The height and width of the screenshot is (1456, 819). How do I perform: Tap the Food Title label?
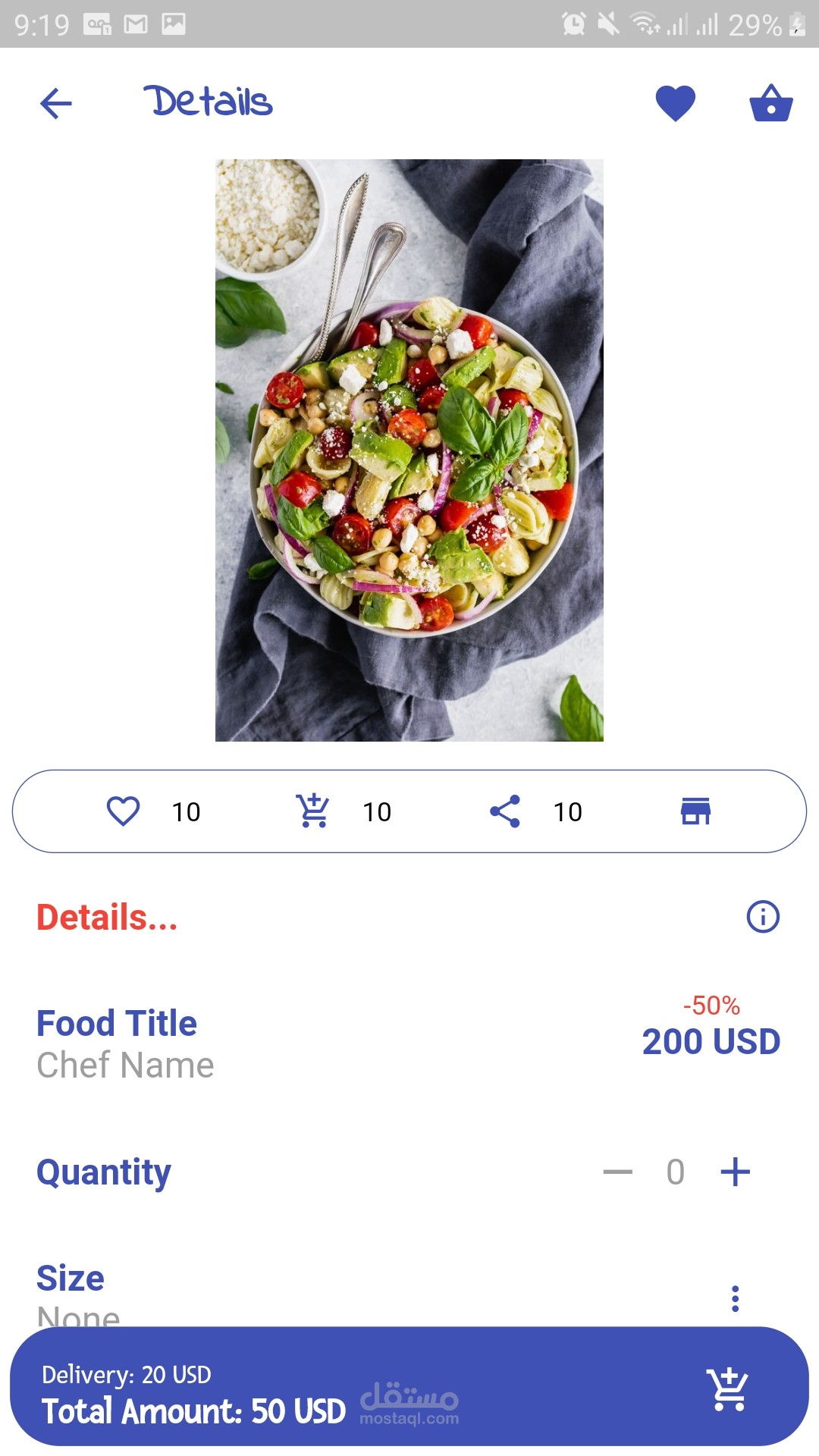pos(117,1022)
